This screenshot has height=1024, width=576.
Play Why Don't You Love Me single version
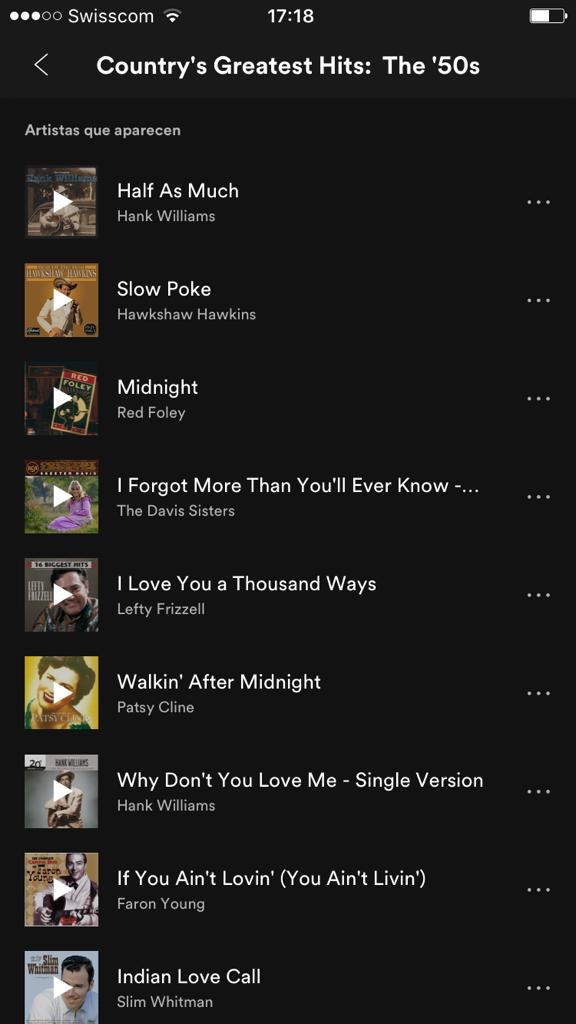(x=61, y=792)
